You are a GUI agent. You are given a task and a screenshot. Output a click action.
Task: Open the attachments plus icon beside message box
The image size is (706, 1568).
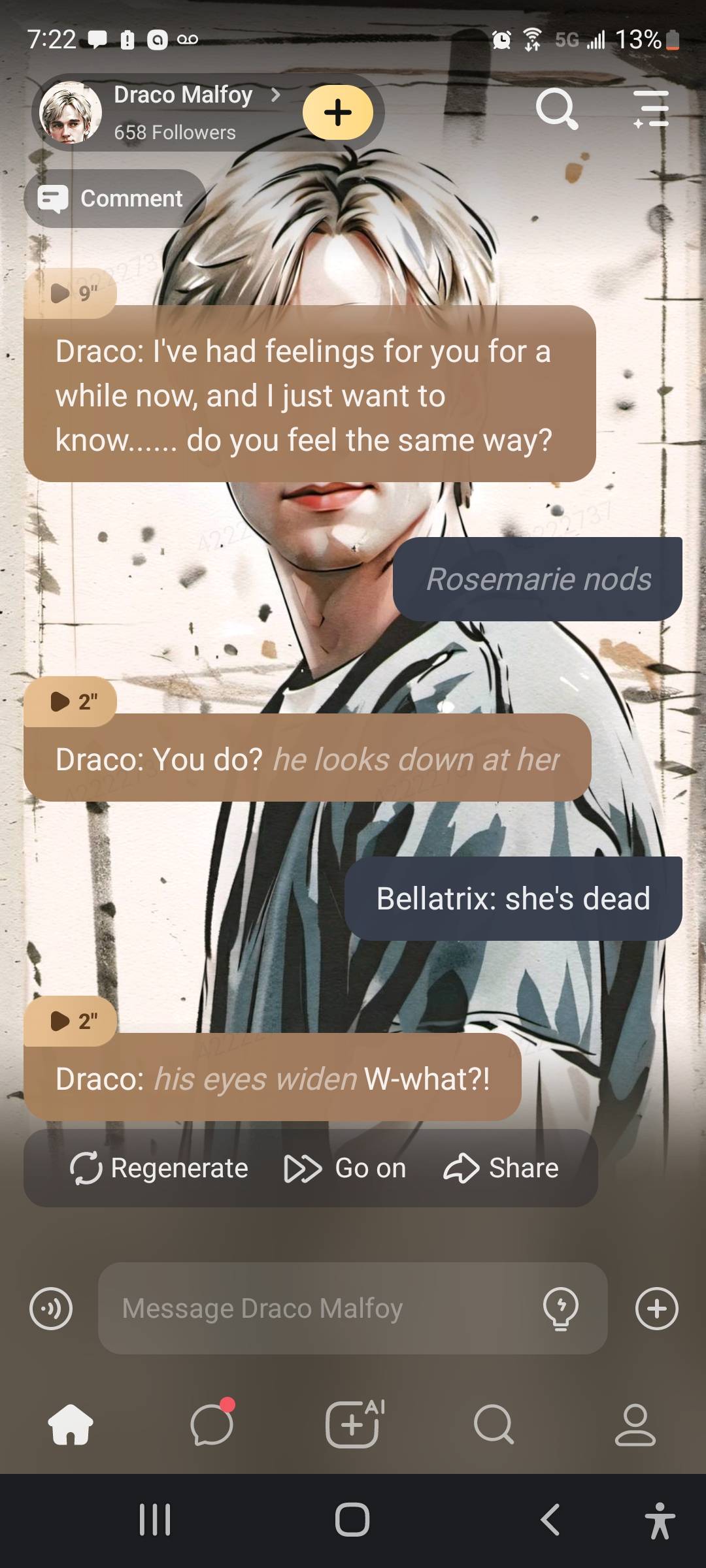click(656, 1309)
